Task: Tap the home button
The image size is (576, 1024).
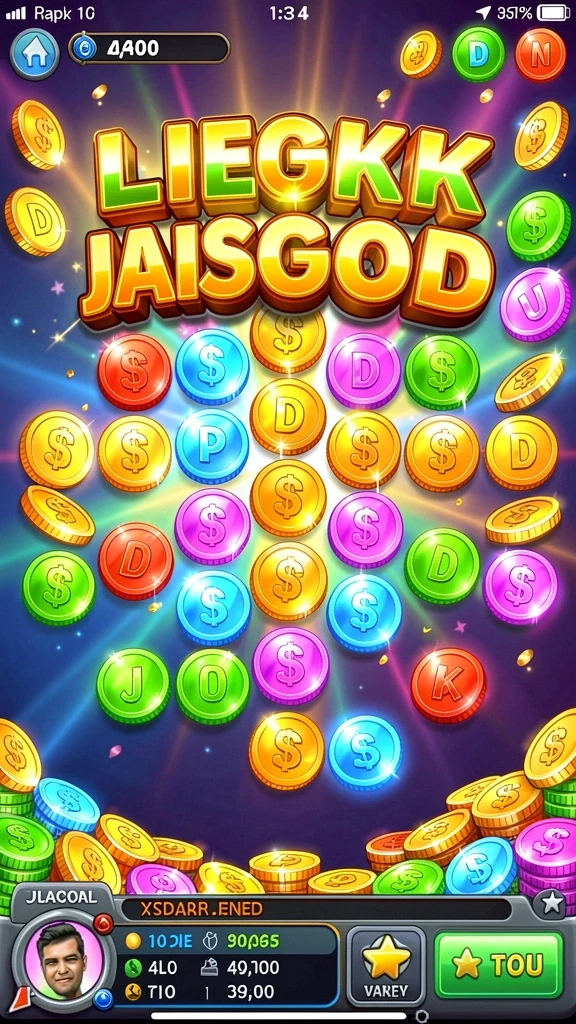Action: 34,54
